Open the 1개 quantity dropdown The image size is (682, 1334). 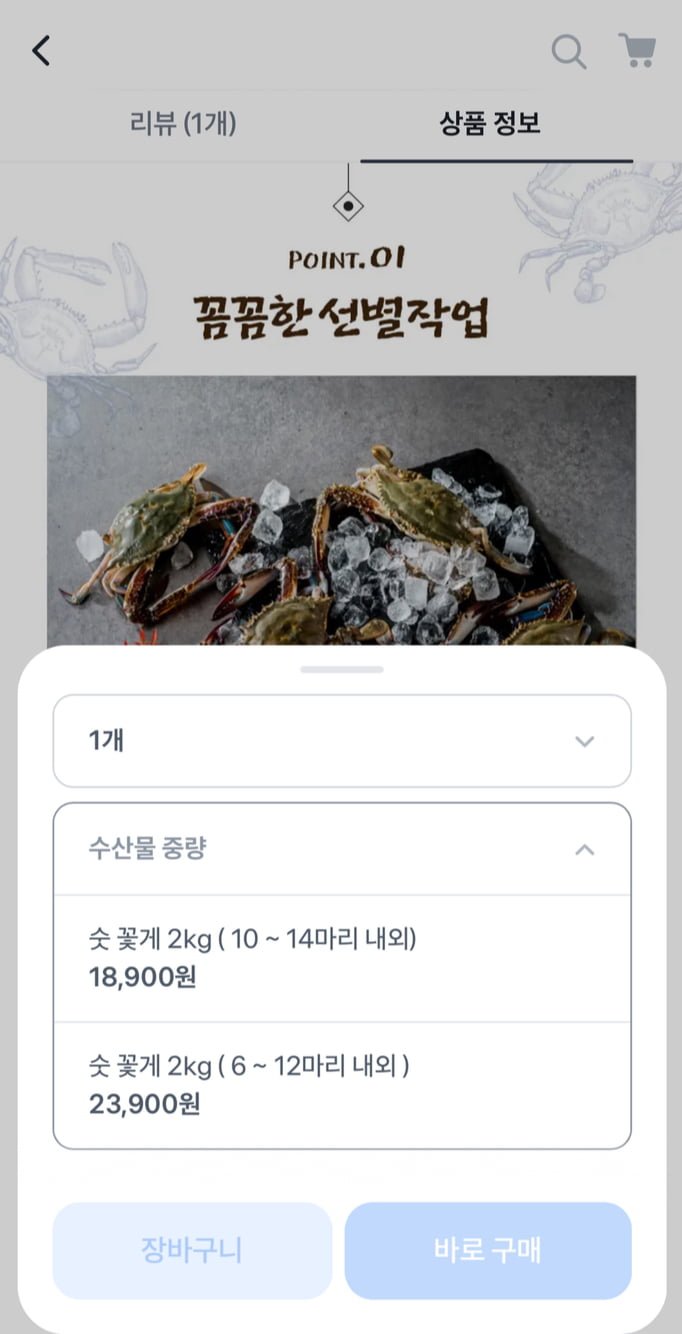(x=342, y=741)
